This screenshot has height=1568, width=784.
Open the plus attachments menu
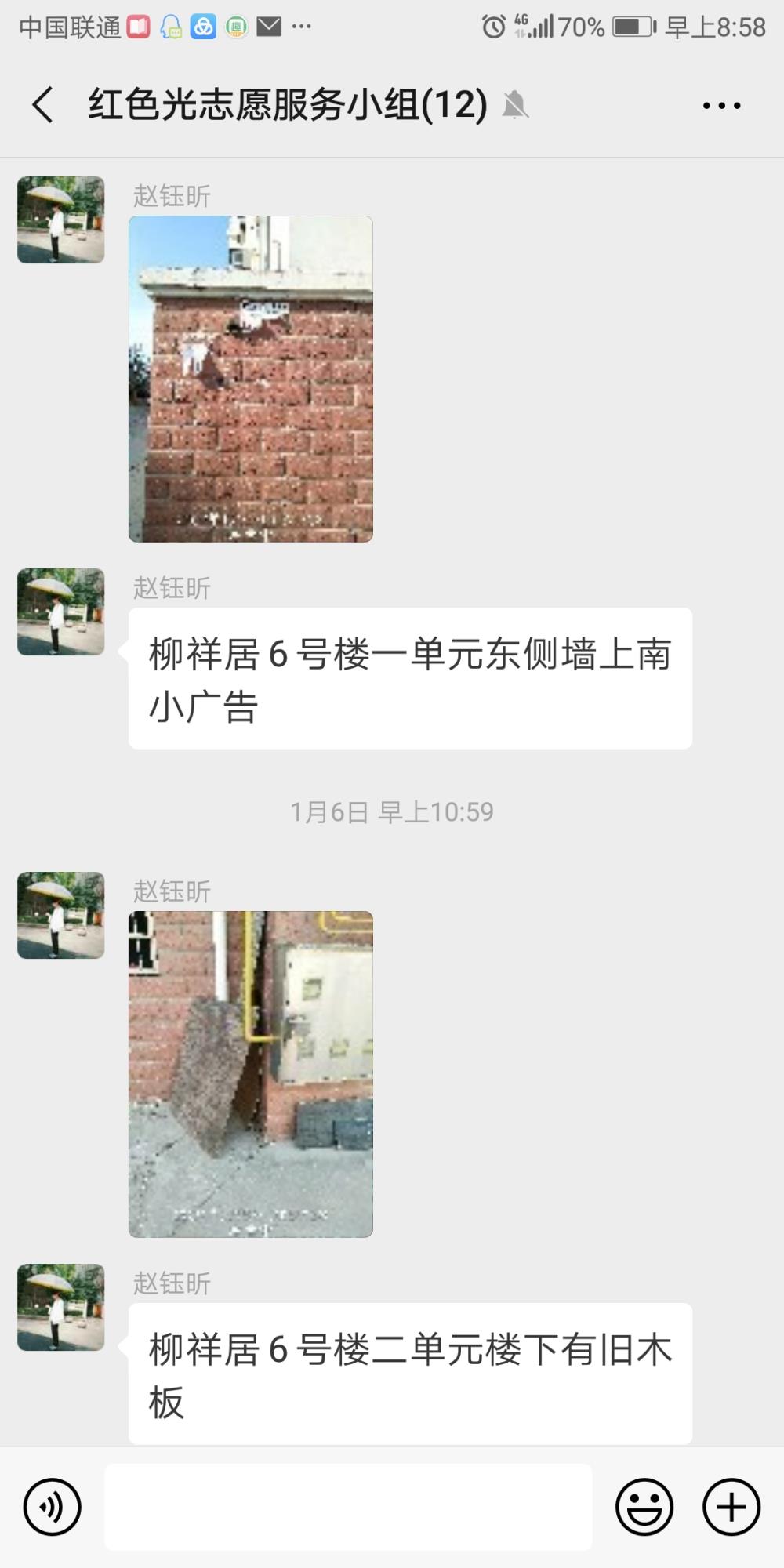731,1507
